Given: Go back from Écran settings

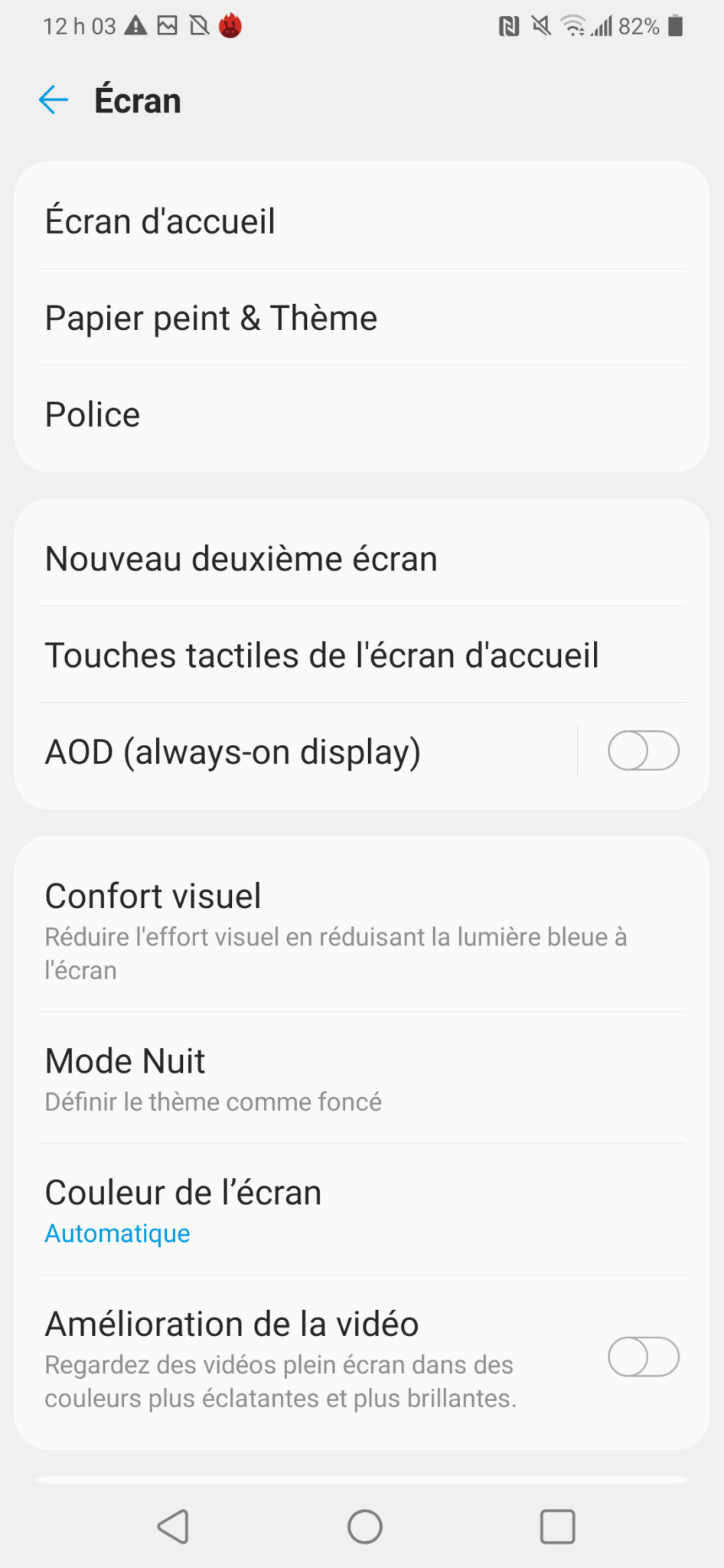Looking at the screenshot, I should [x=54, y=100].
